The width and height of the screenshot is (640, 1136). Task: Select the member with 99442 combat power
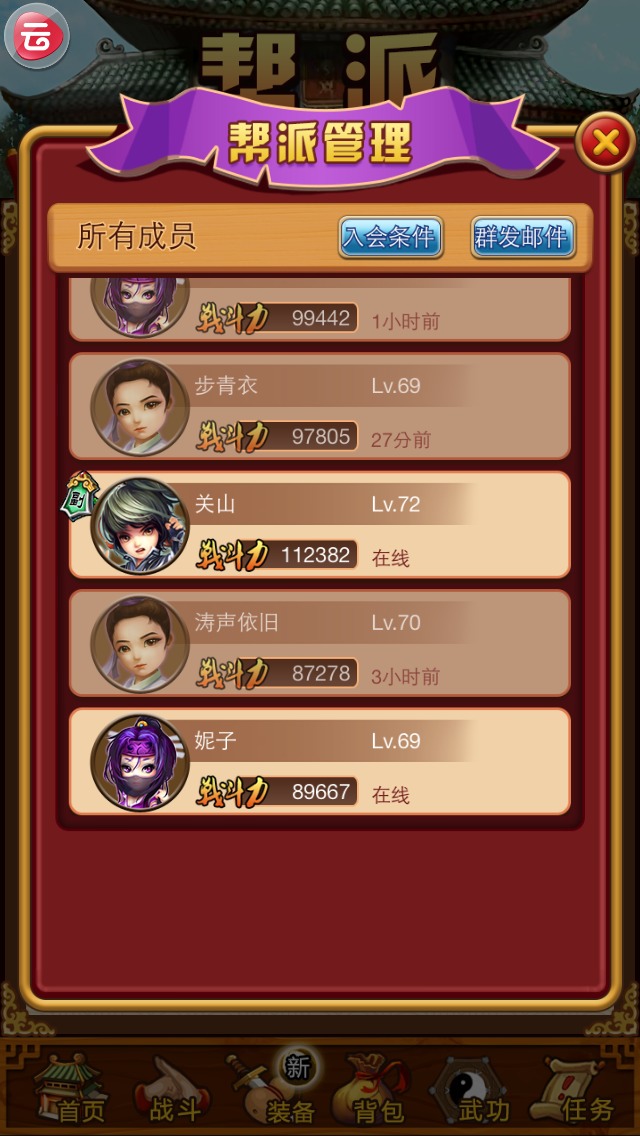coord(320,312)
